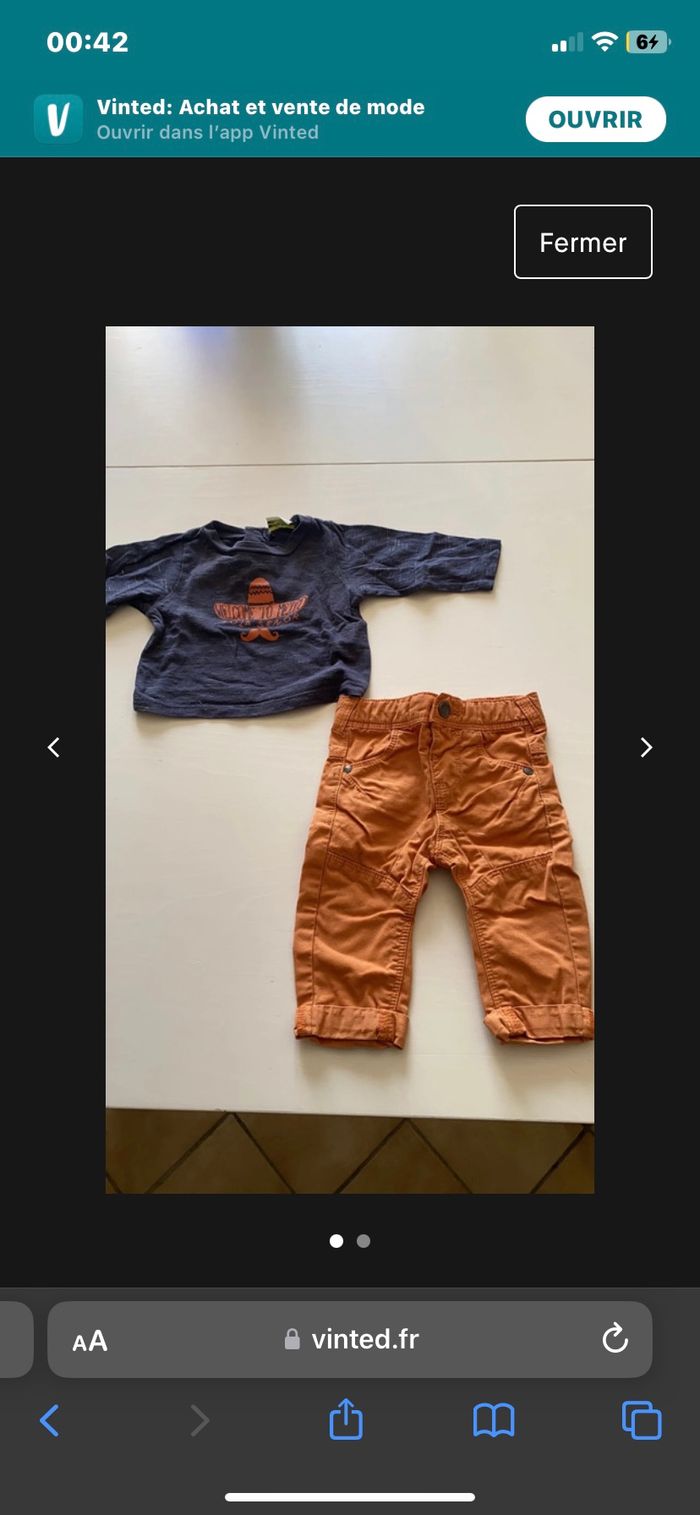This screenshot has width=700, height=1515.
Task: Open the AA reader options menu
Action: 90,1341
